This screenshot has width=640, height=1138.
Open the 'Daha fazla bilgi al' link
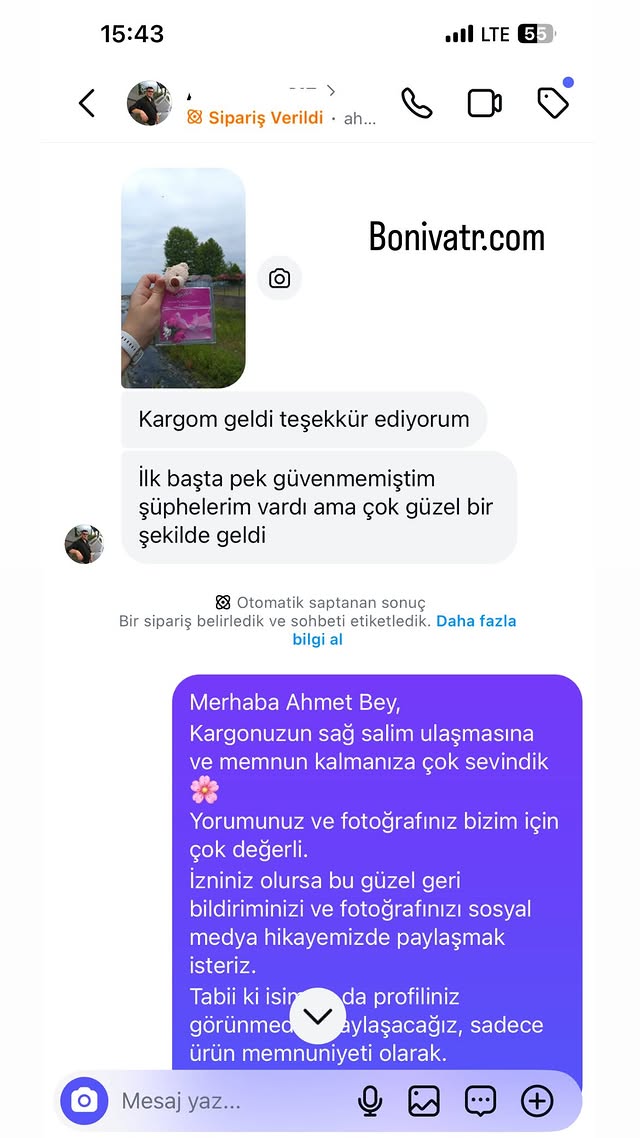404,630
